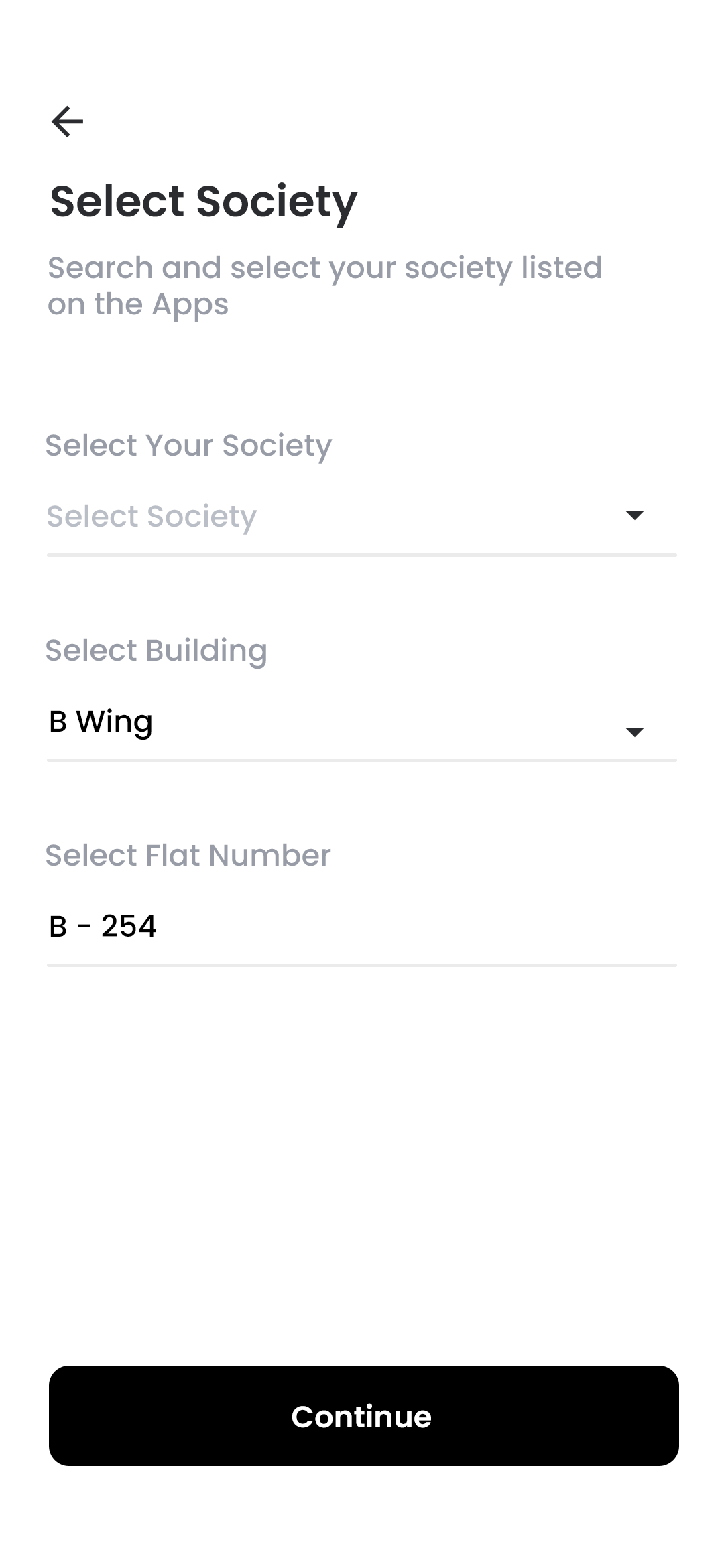Click the Continue button

pyautogui.click(x=362, y=1415)
